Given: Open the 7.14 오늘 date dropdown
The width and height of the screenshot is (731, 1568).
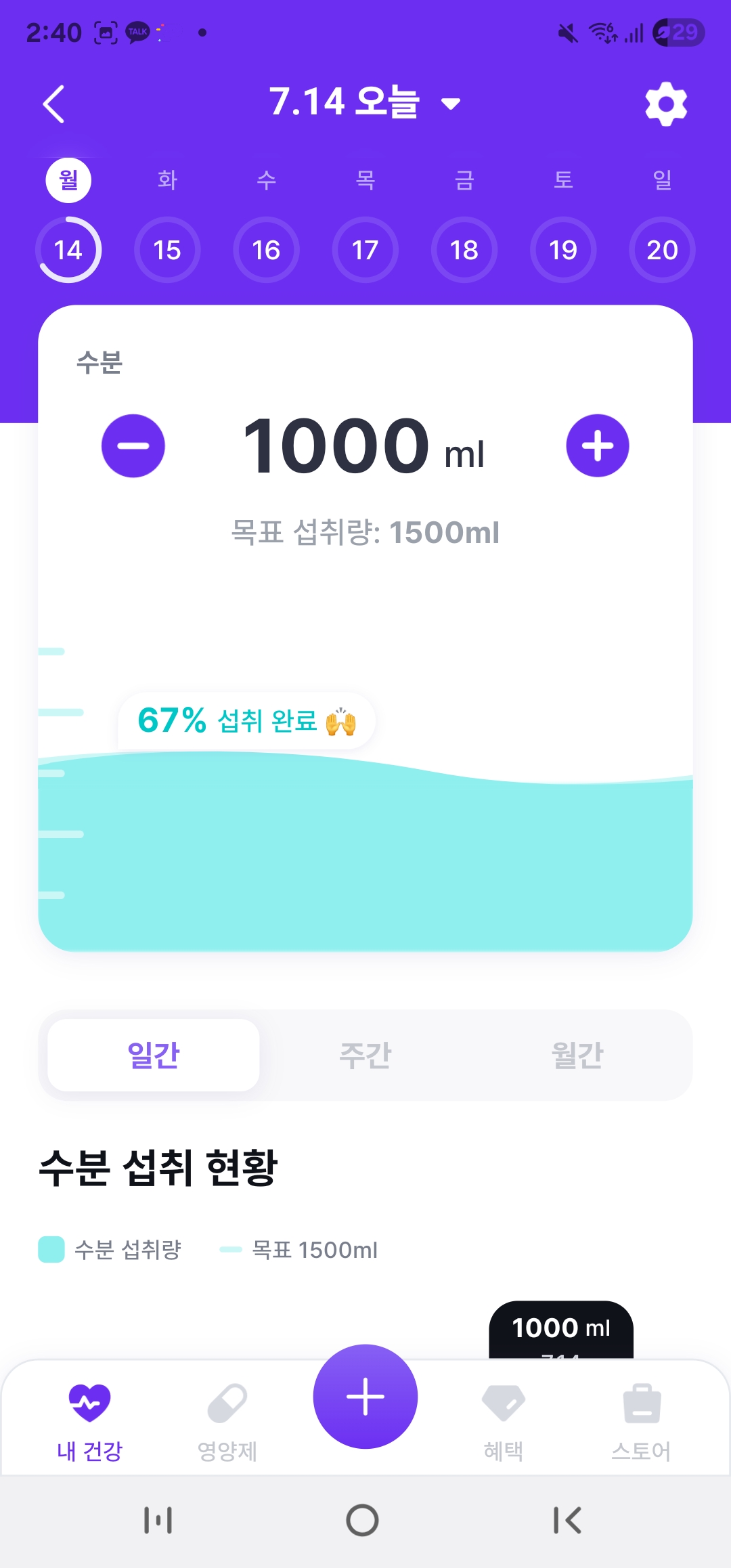Looking at the screenshot, I should (365, 103).
